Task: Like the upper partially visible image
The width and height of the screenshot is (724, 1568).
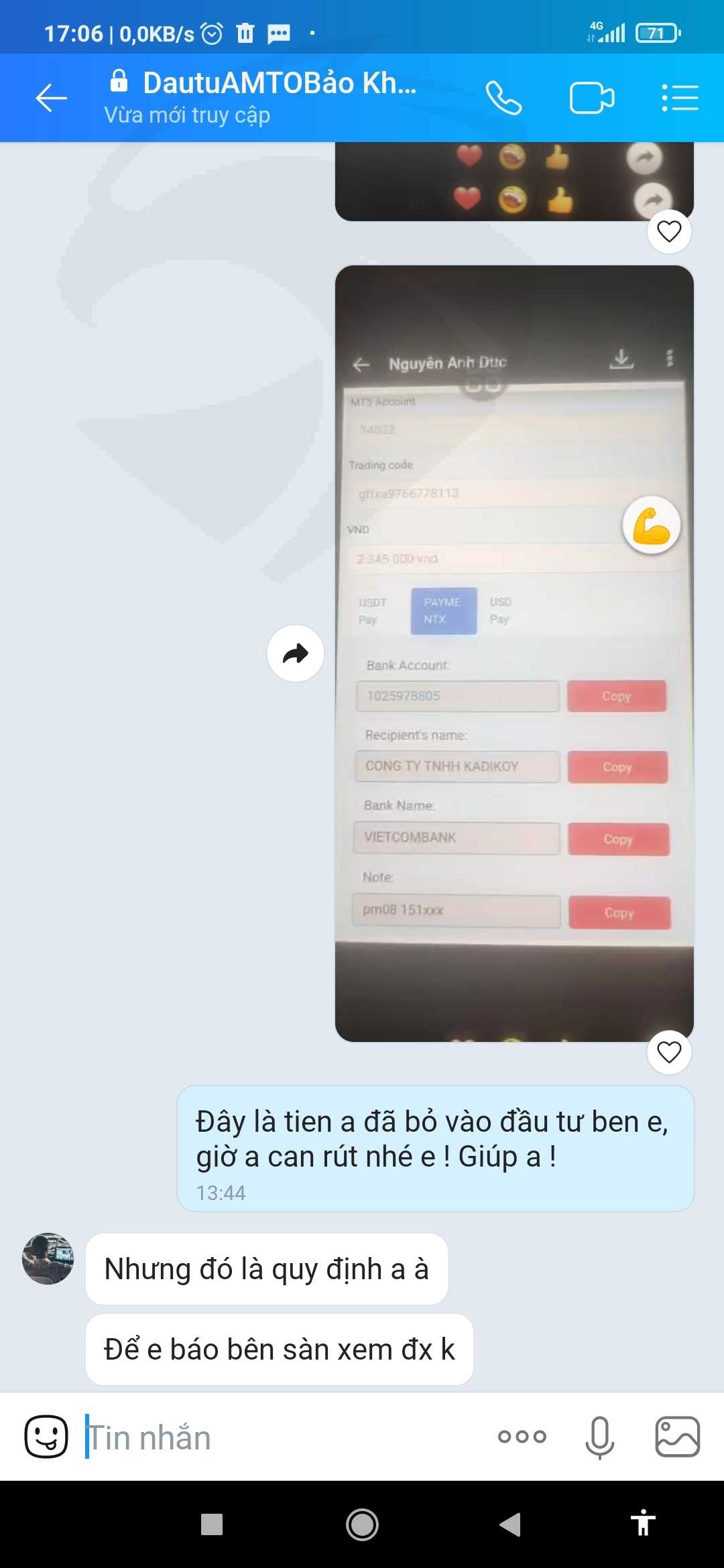Action: coord(669,231)
